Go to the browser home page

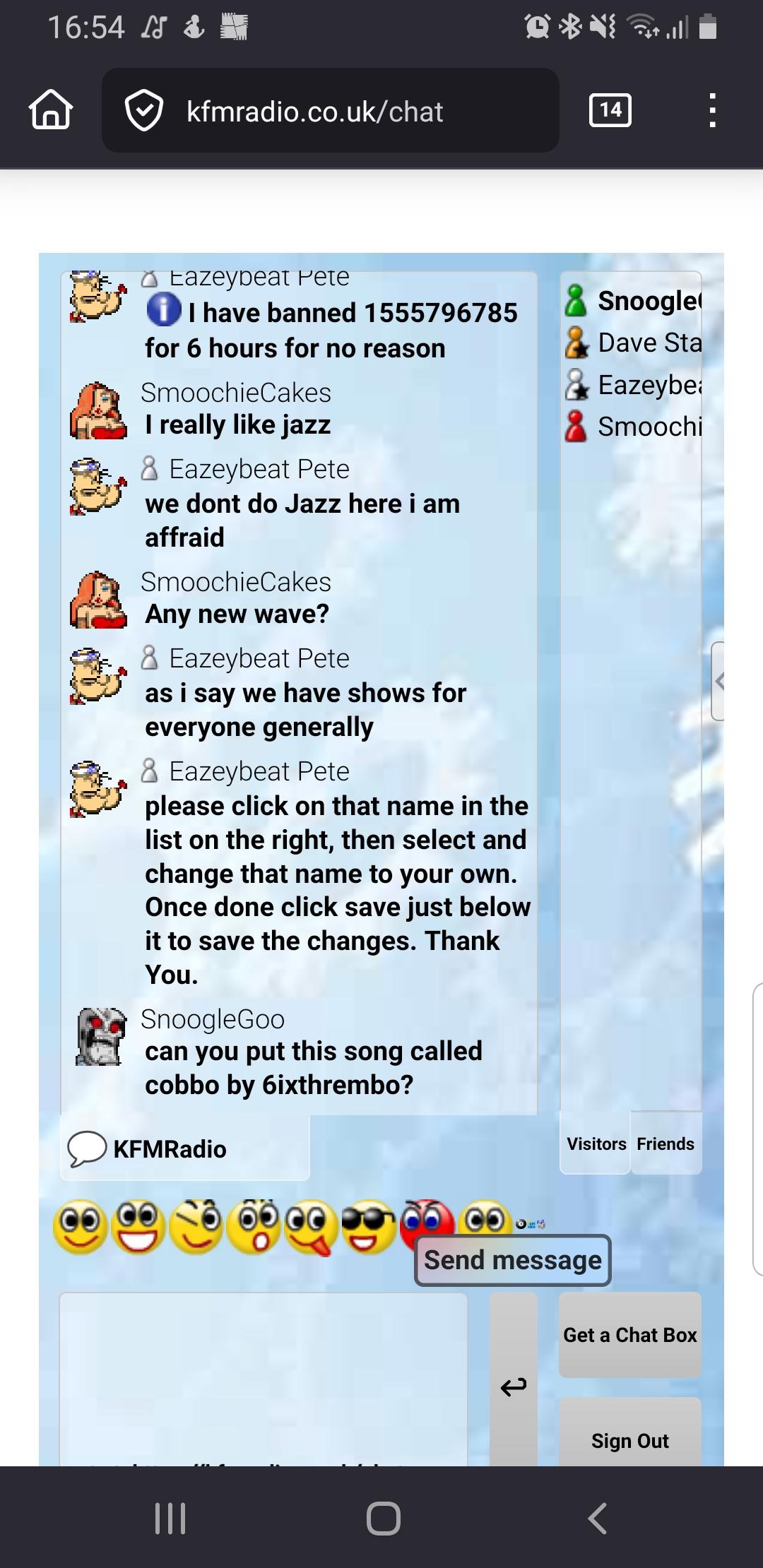50,110
